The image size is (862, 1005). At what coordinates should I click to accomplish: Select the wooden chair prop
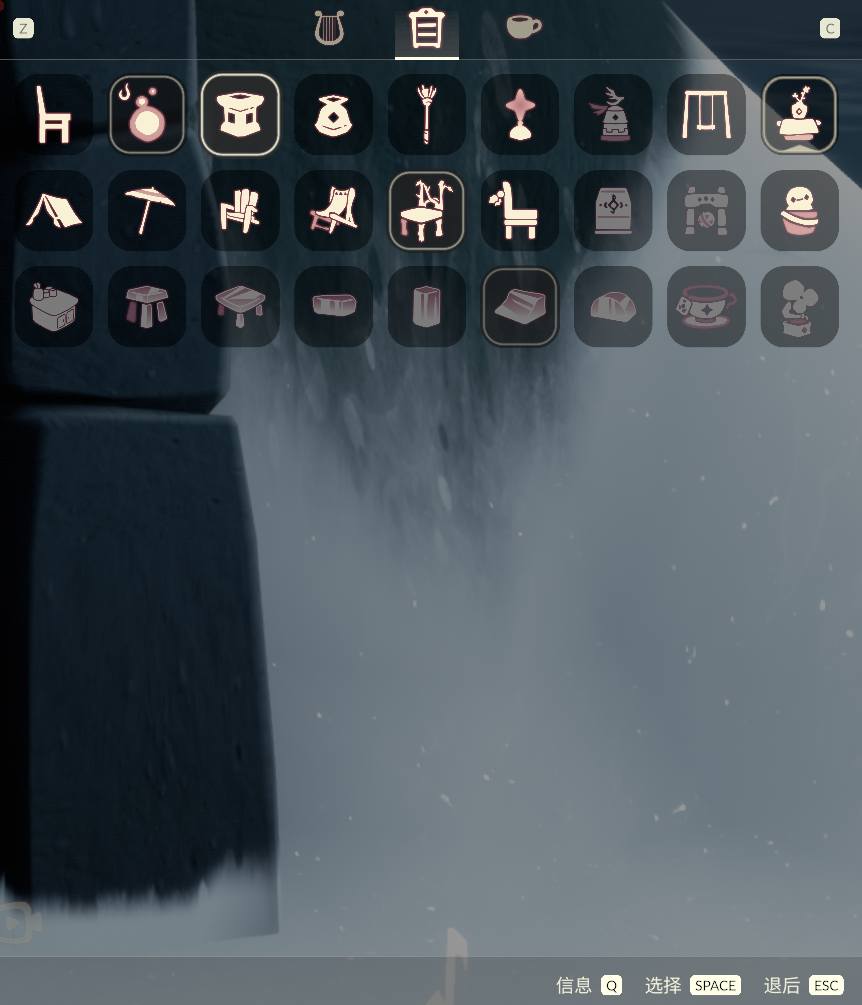pos(54,115)
